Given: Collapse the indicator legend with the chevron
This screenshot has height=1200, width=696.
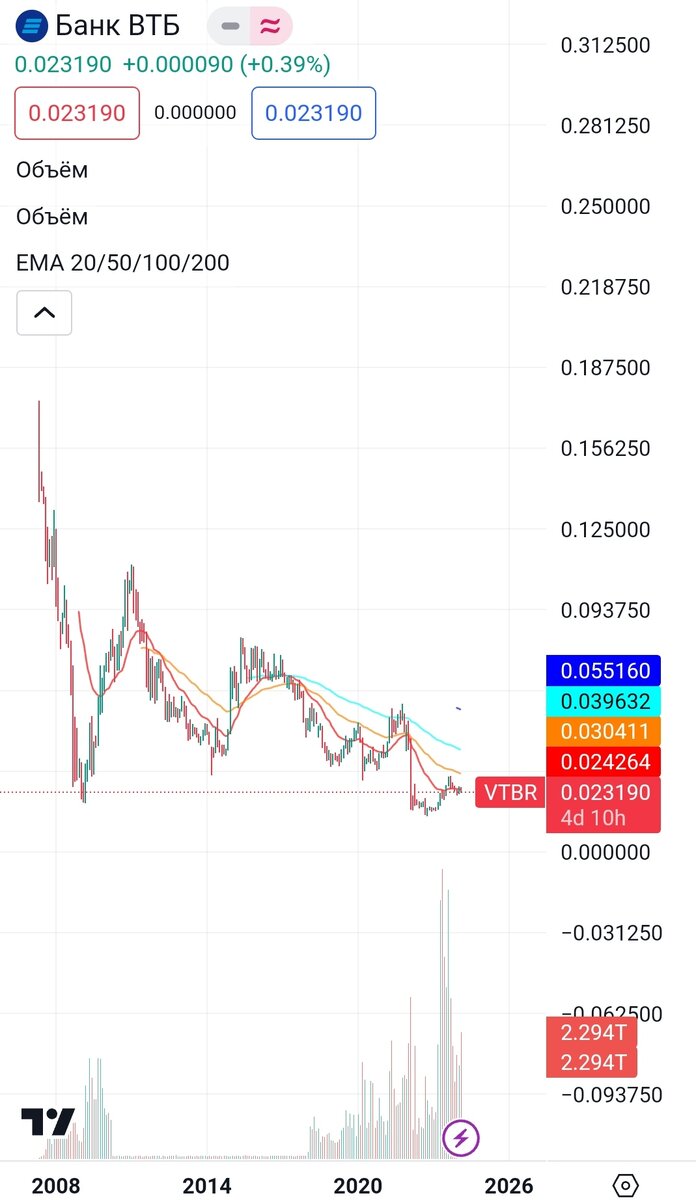Looking at the screenshot, I should (x=44, y=312).
